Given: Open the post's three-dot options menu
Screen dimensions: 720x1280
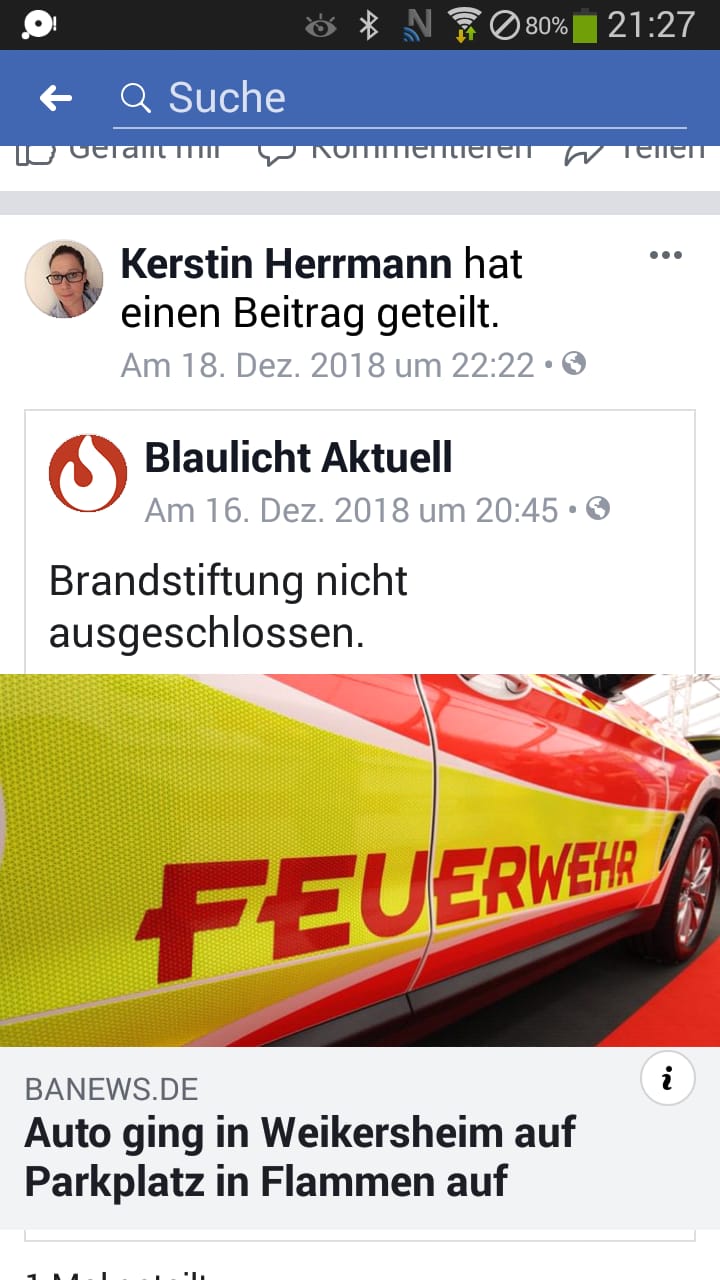Looking at the screenshot, I should coord(665,255).
